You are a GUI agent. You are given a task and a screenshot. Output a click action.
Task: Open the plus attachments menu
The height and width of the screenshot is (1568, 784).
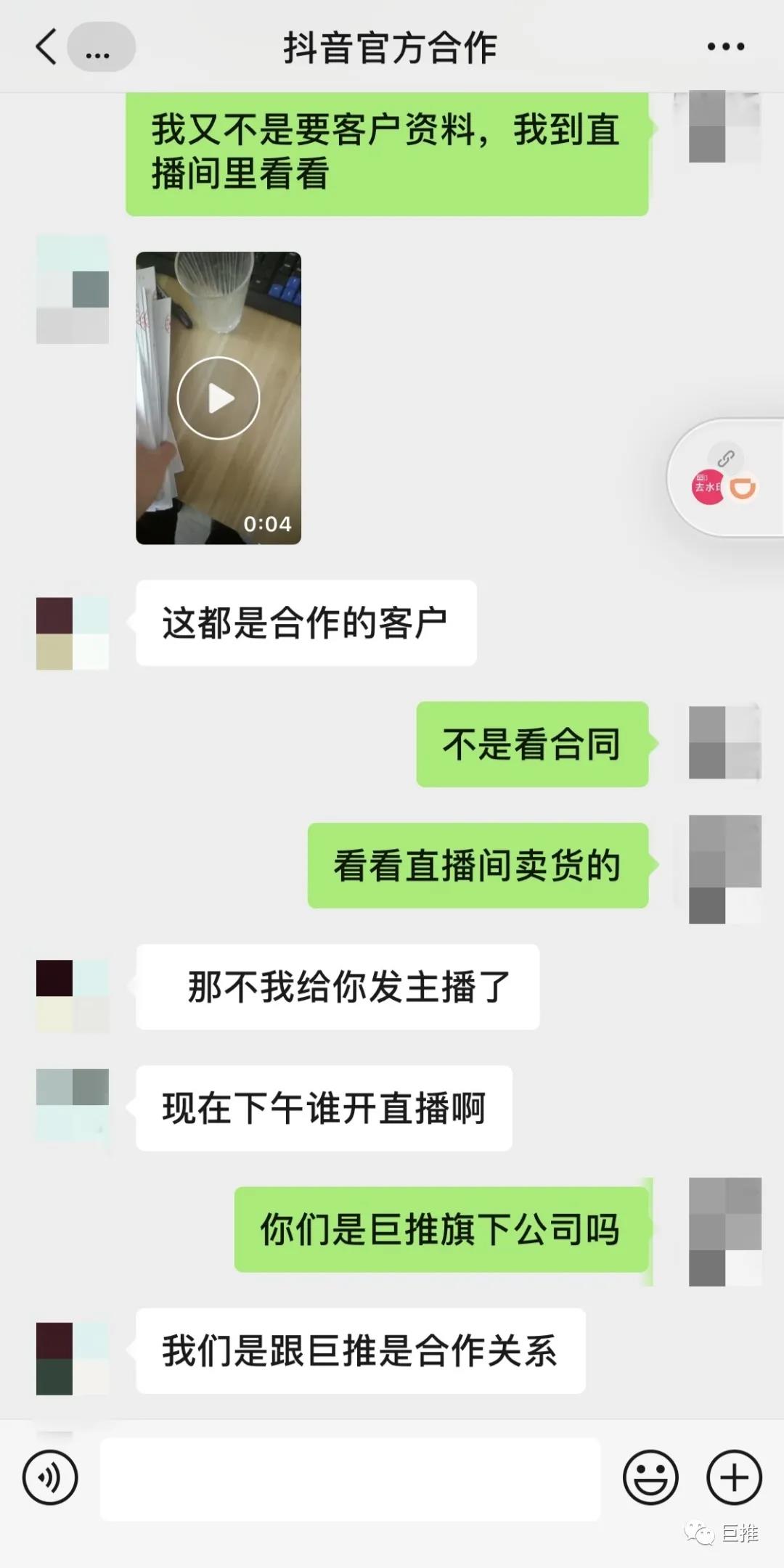[734, 1477]
